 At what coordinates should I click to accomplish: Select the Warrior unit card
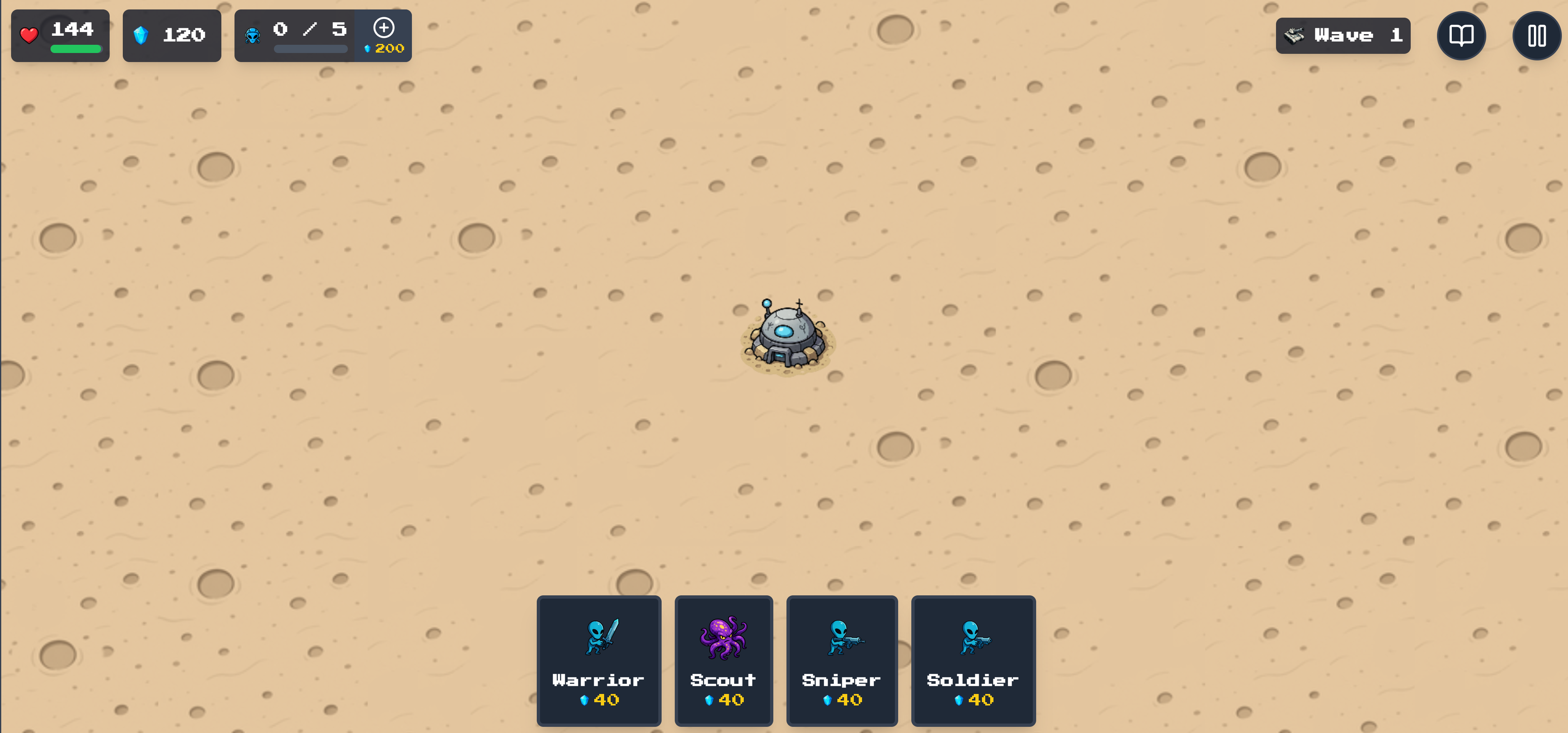(x=598, y=660)
